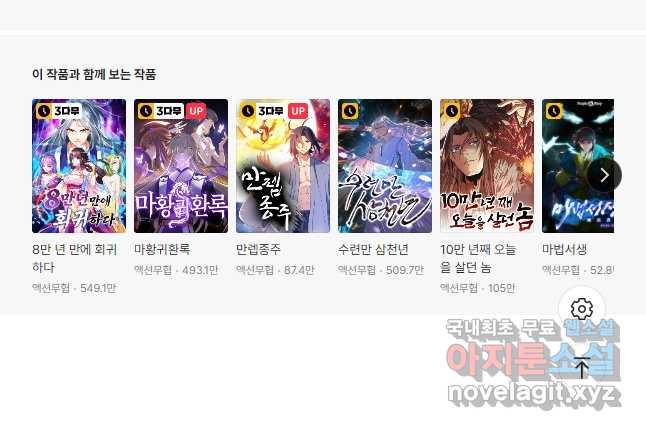The width and height of the screenshot is (646, 431).
Task: Open the webtoon 마황귀환록
Action: point(181,166)
